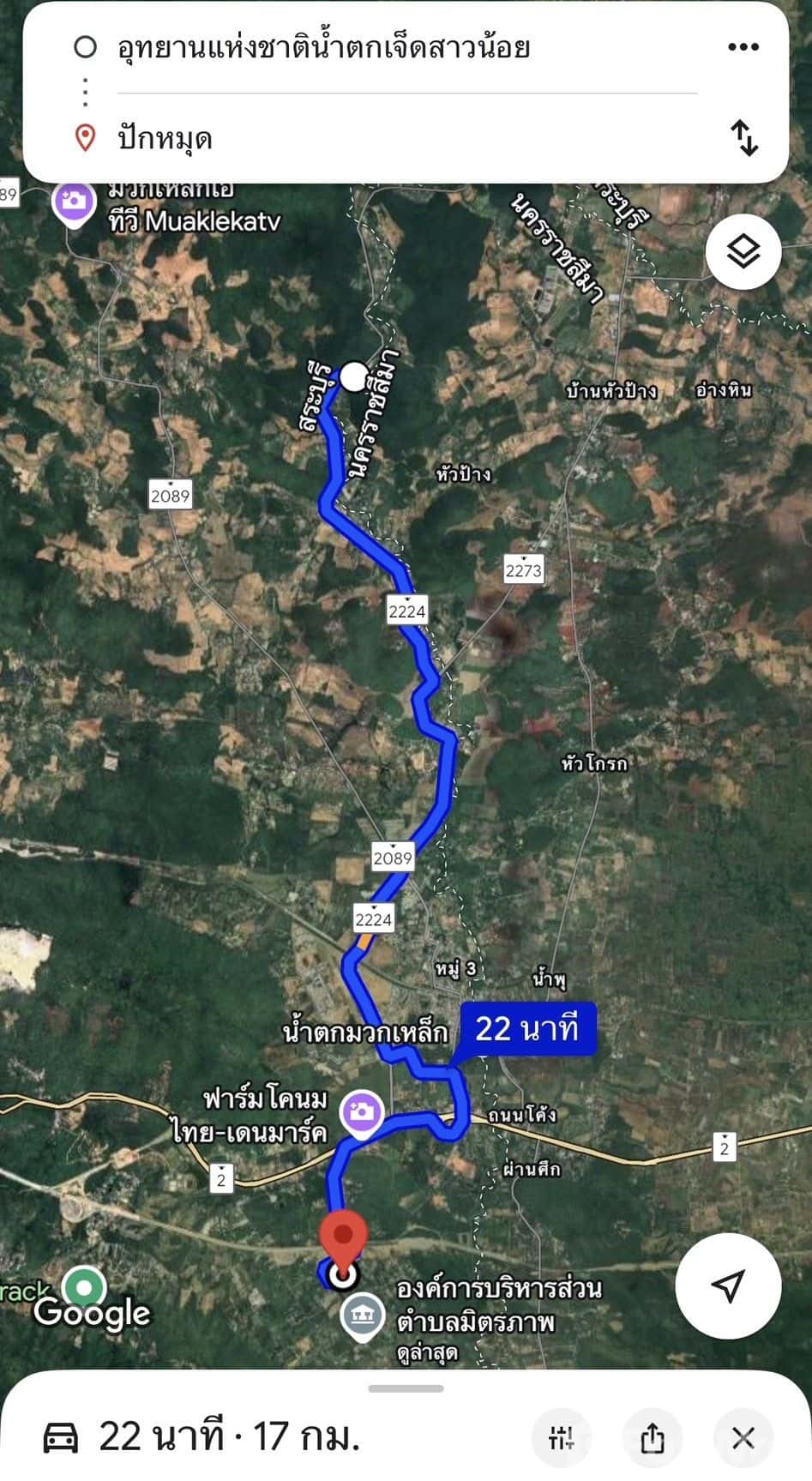Share this route
The width and height of the screenshot is (812, 1481).
652,1437
